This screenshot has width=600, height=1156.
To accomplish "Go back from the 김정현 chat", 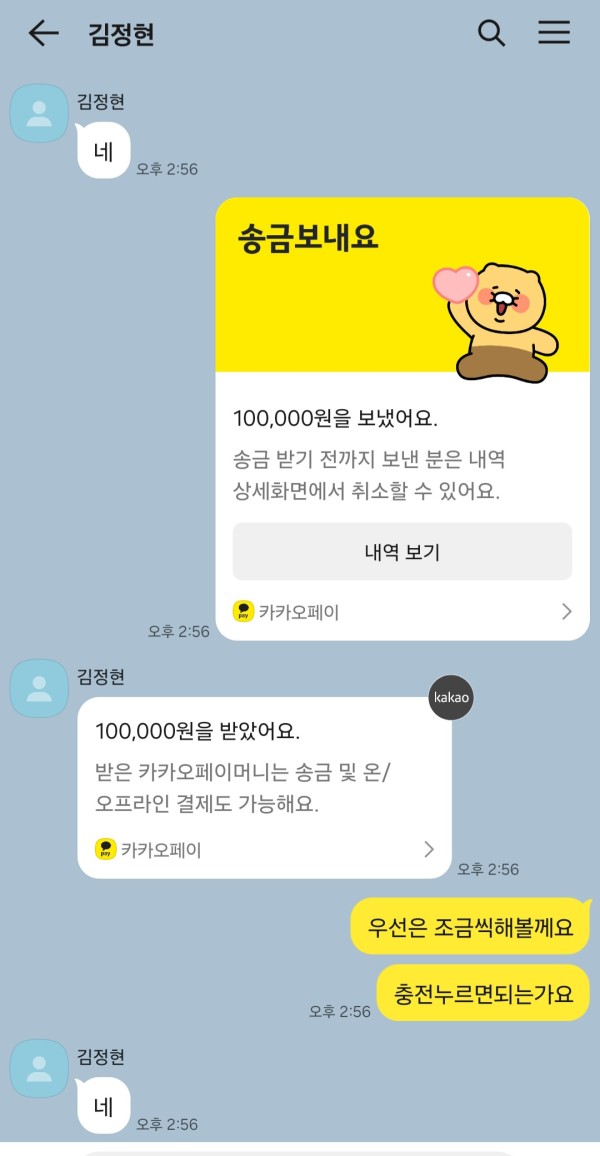I will [43, 34].
